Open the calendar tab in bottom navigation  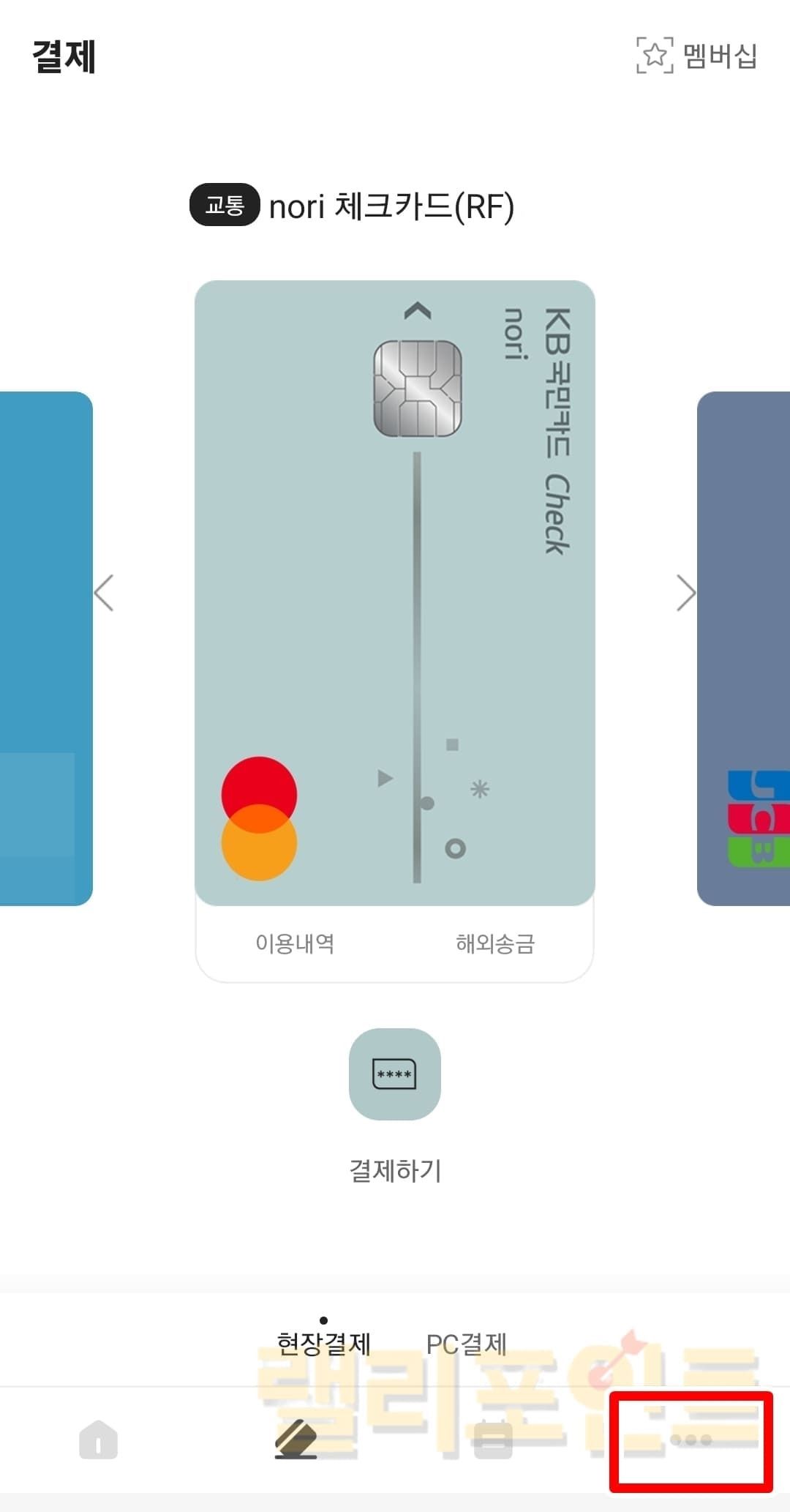[493, 1440]
